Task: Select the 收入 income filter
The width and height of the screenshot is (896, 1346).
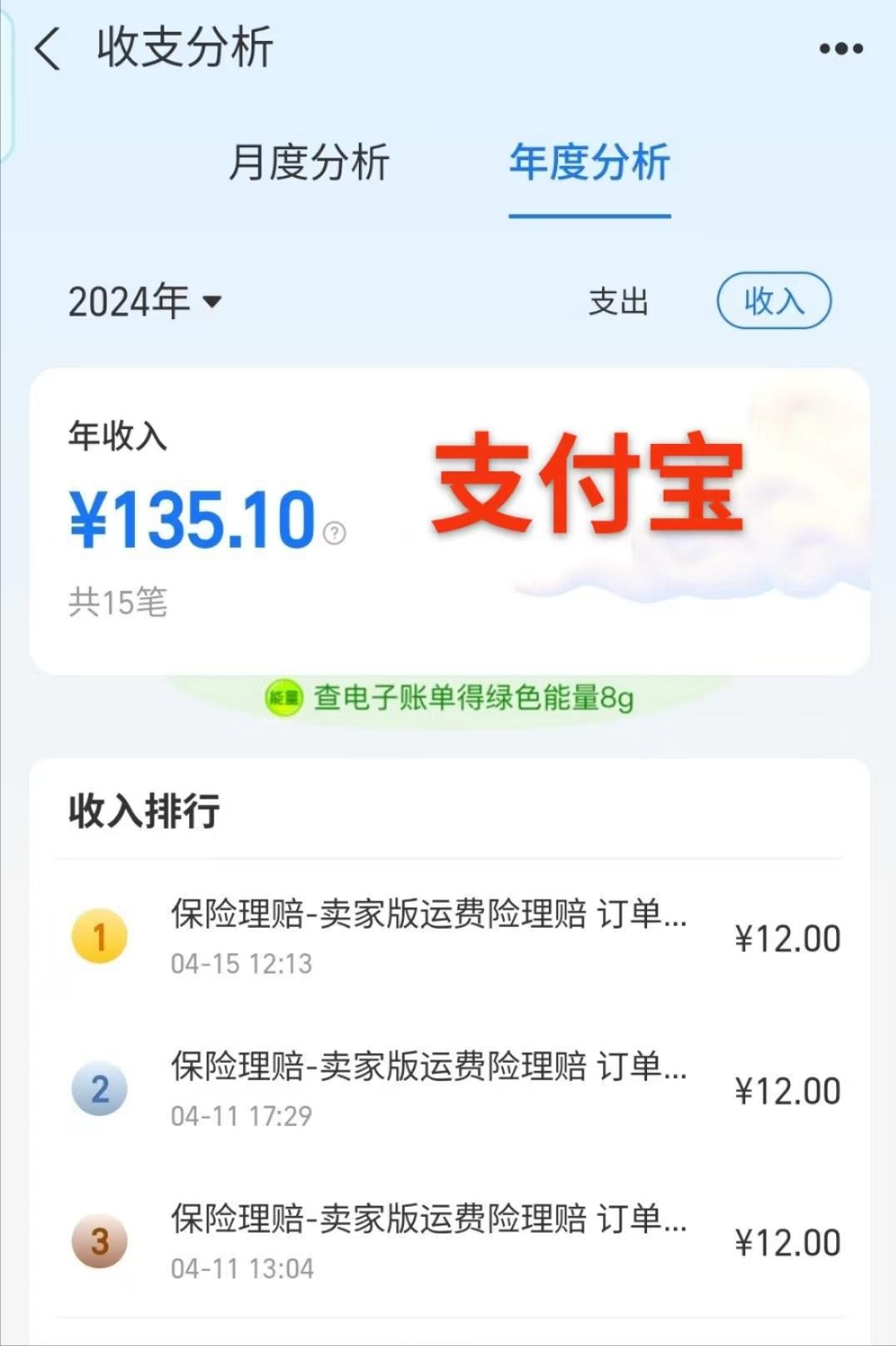Action: (774, 301)
